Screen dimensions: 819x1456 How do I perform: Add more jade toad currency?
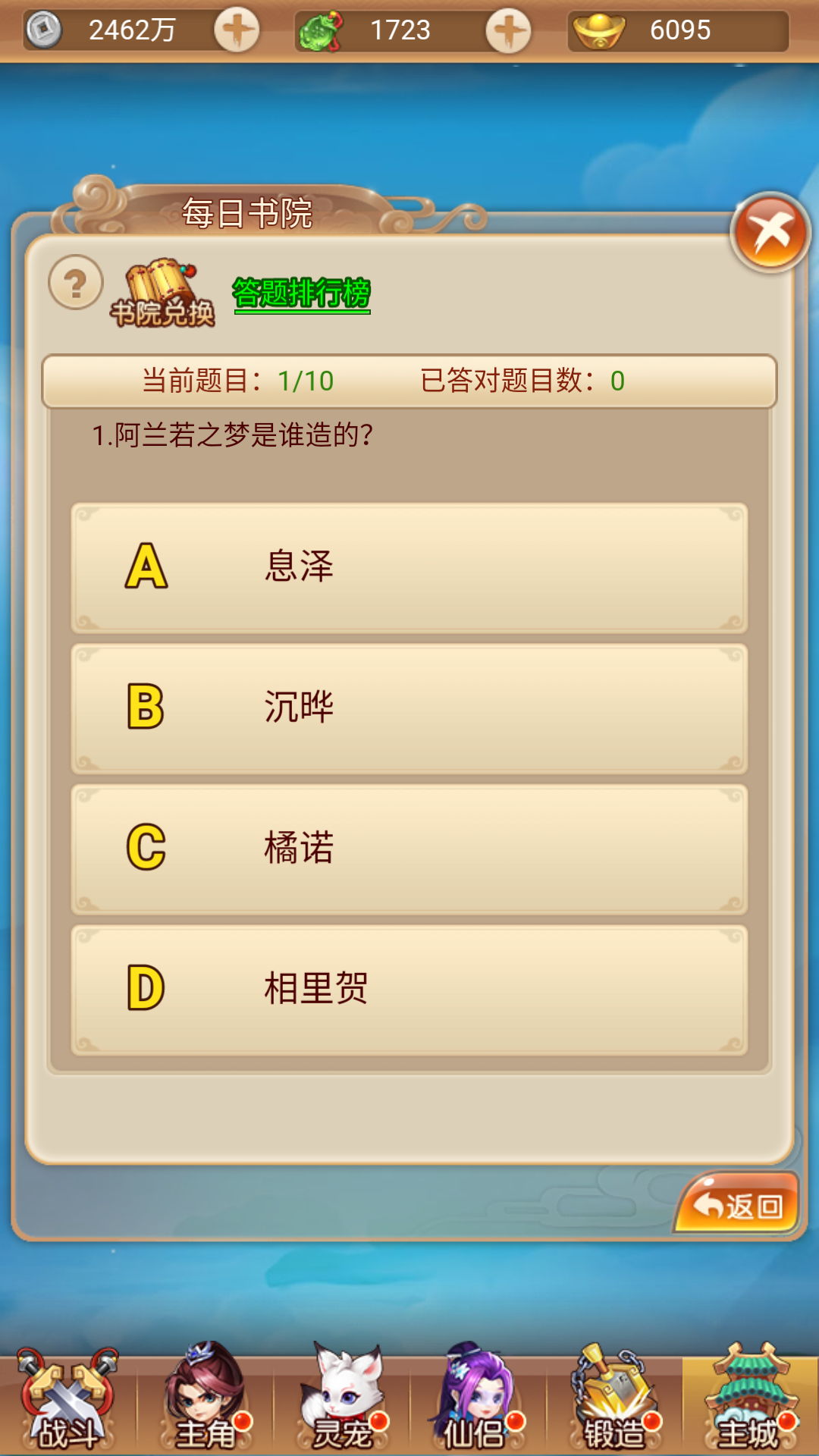(x=508, y=31)
